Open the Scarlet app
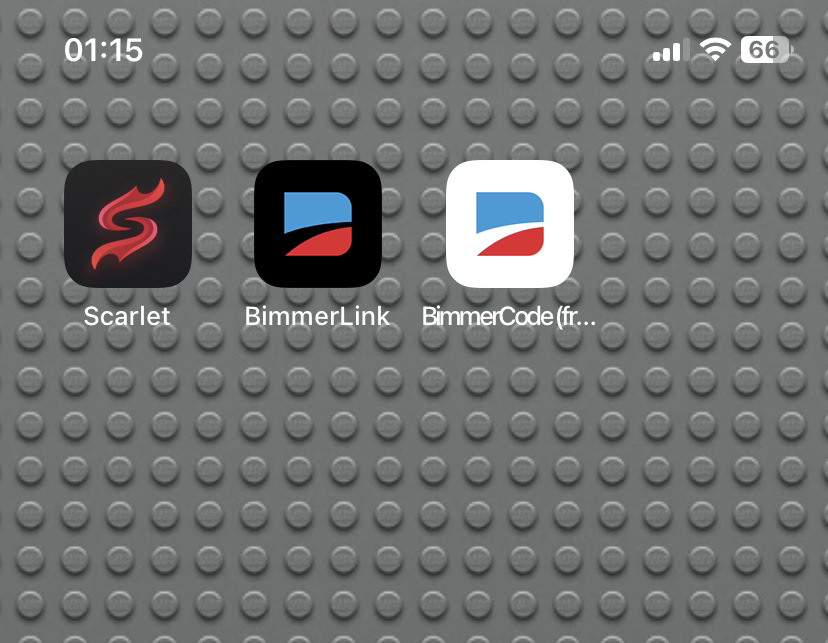 128,224
